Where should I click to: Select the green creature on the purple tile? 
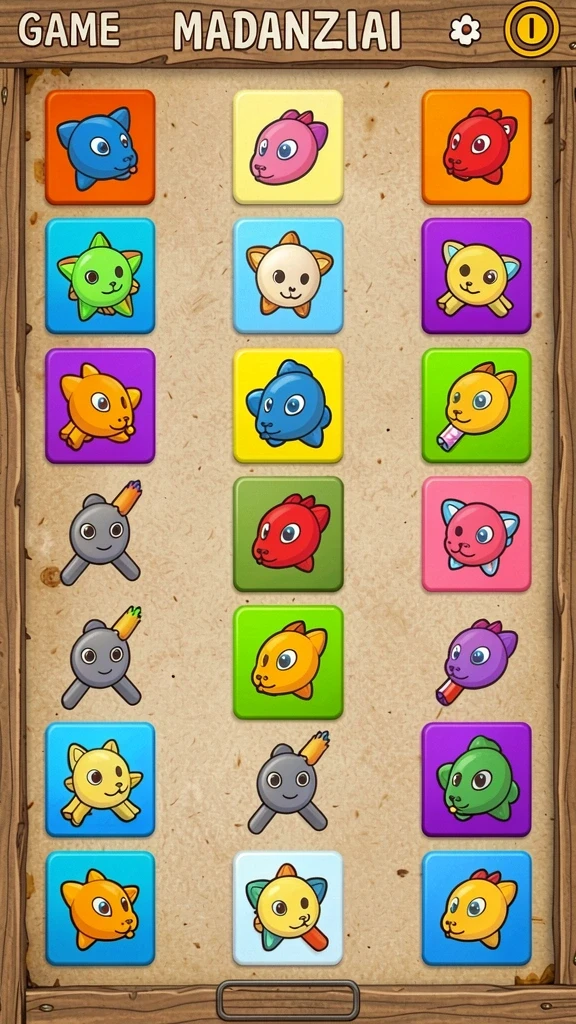click(477, 779)
